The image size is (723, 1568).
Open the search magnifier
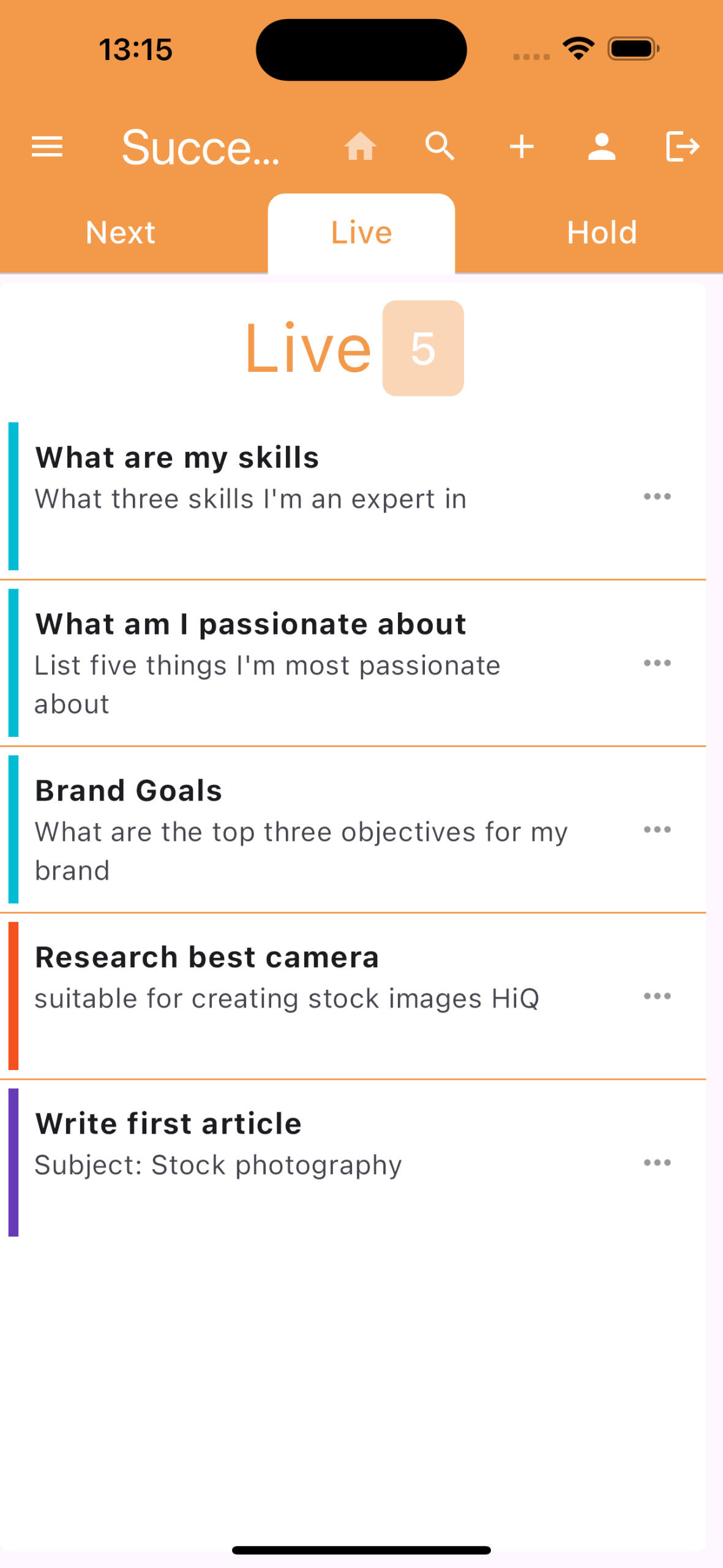coord(440,147)
